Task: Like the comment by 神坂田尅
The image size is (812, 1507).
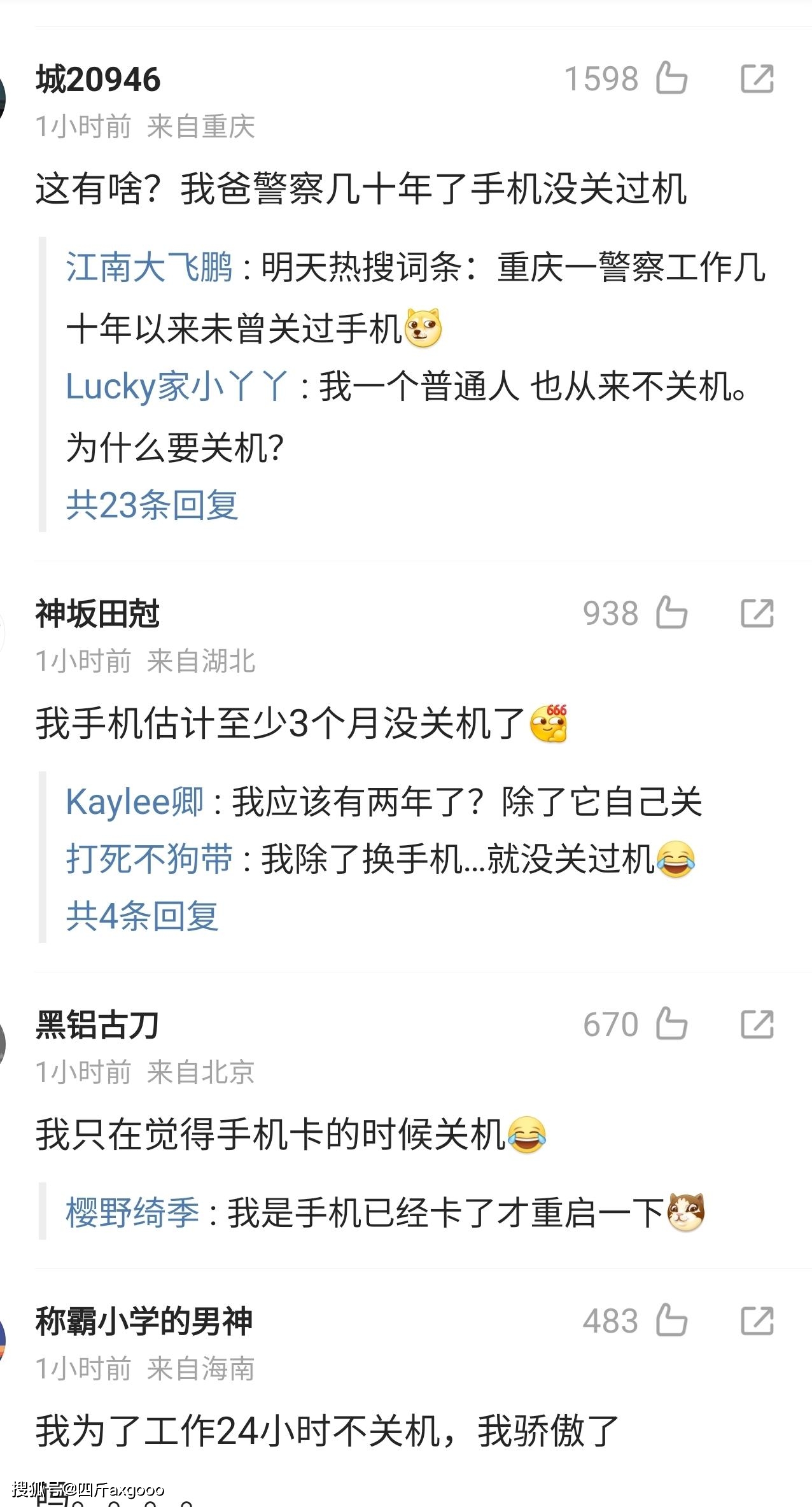Action: coord(671,613)
